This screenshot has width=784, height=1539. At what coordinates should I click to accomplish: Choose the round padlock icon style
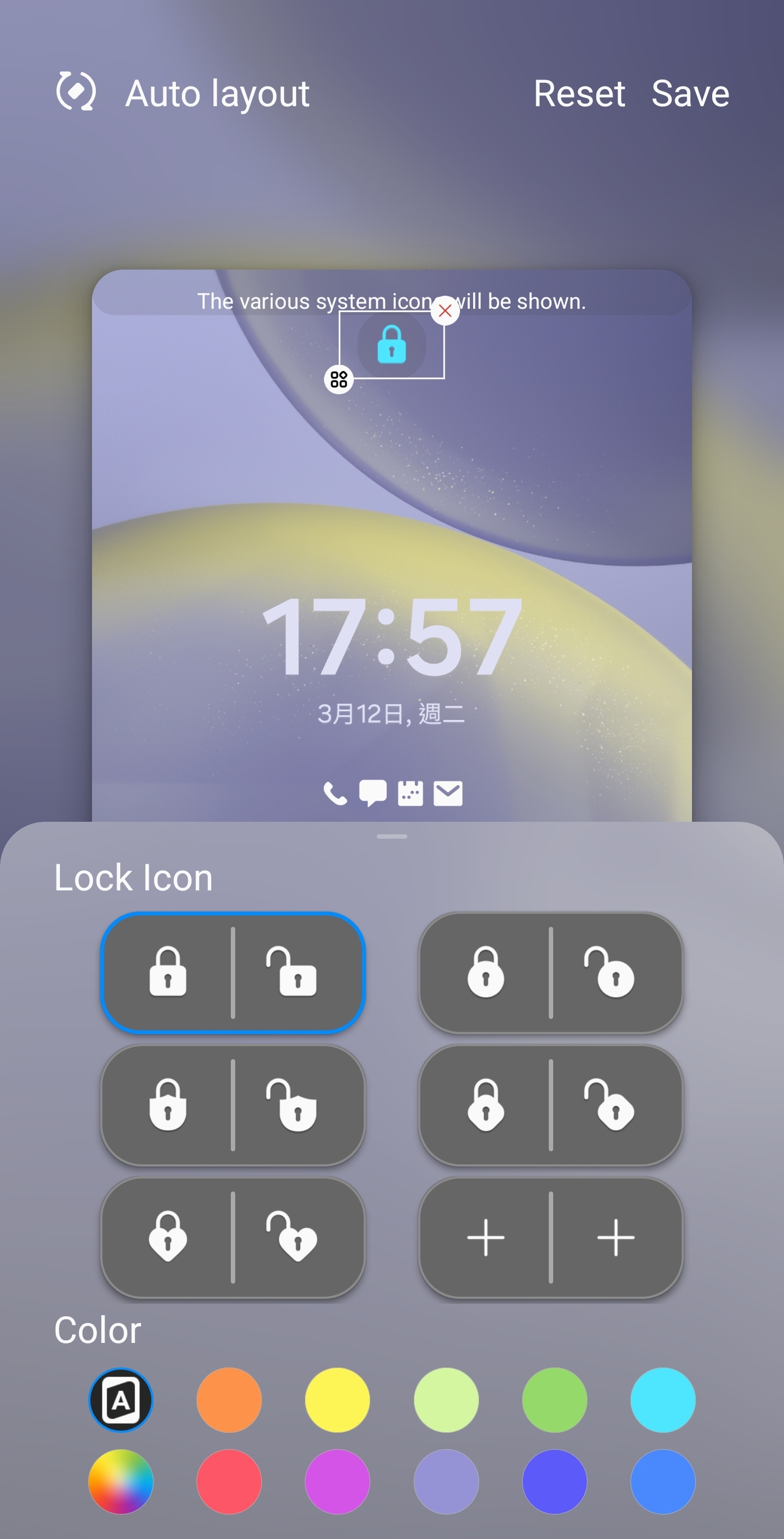[550, 973]
